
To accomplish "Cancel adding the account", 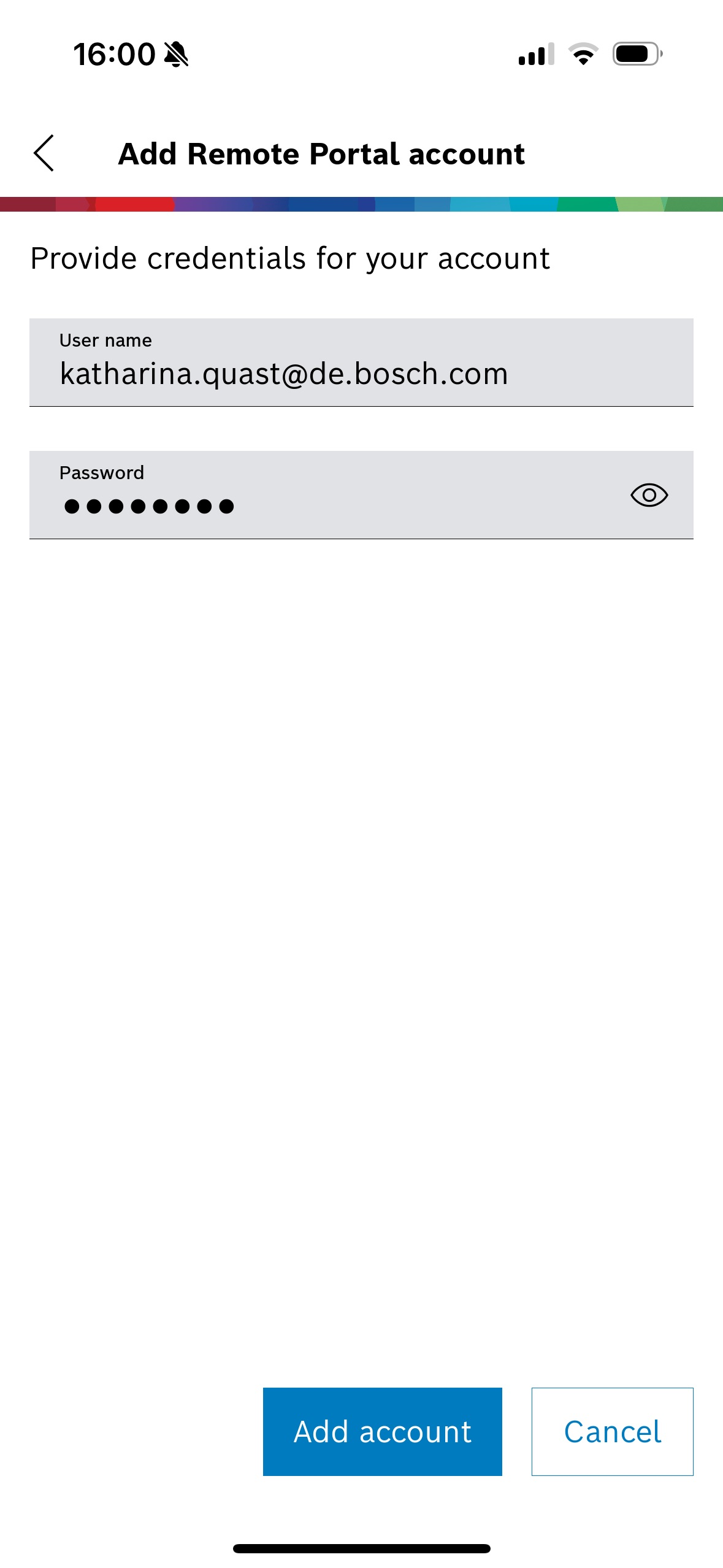I will (x=612, y=1431).
